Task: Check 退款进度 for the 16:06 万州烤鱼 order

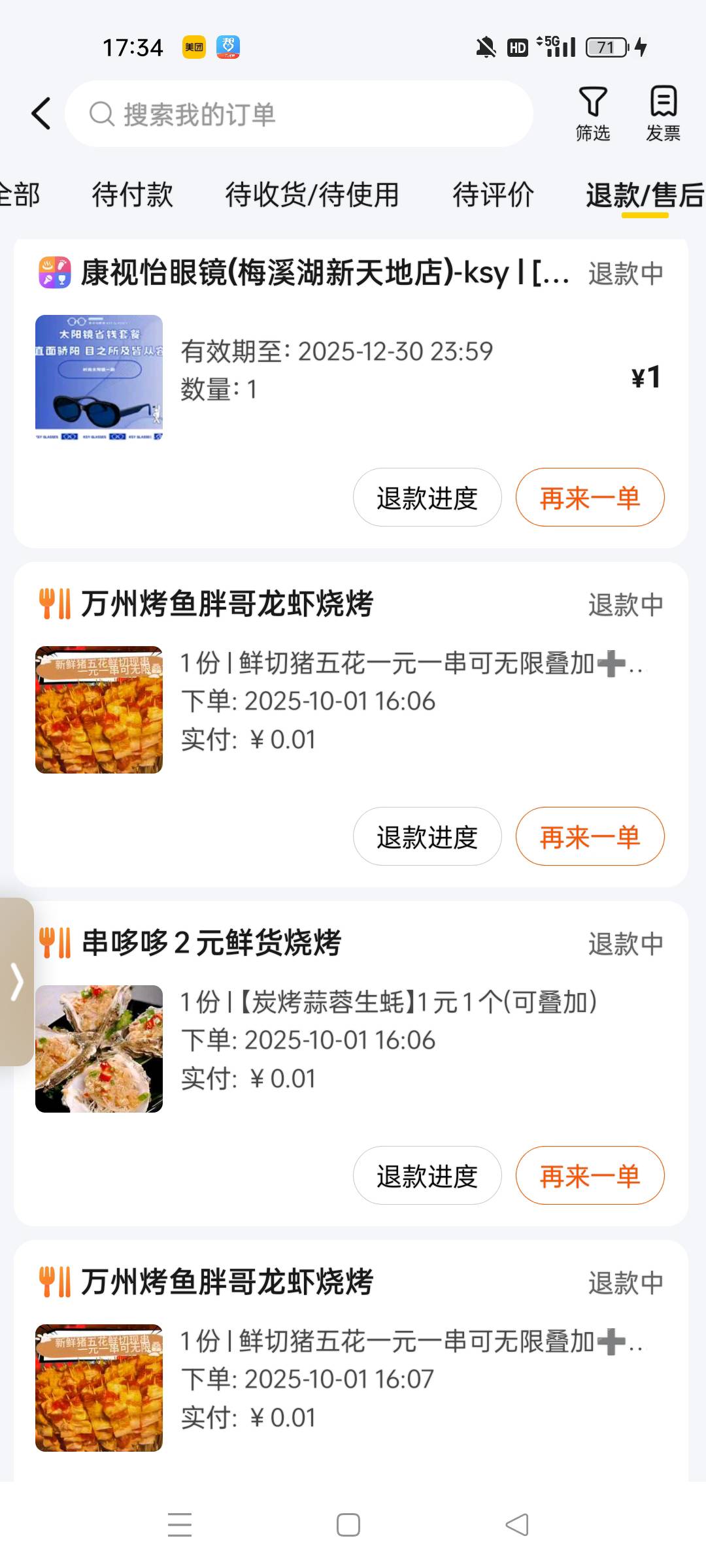Action: pyautogui.click(x=427, y=837)
